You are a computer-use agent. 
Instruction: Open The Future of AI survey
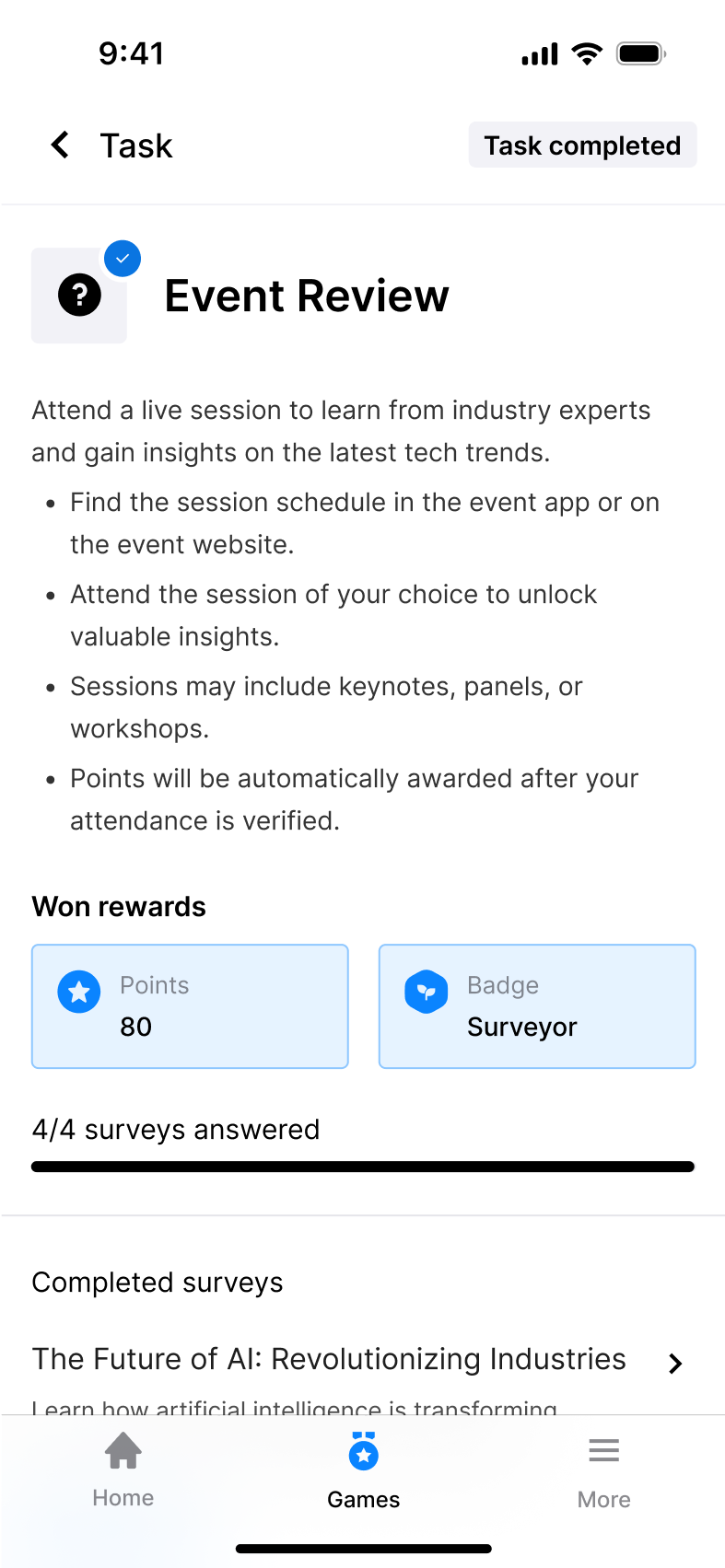359,1361
